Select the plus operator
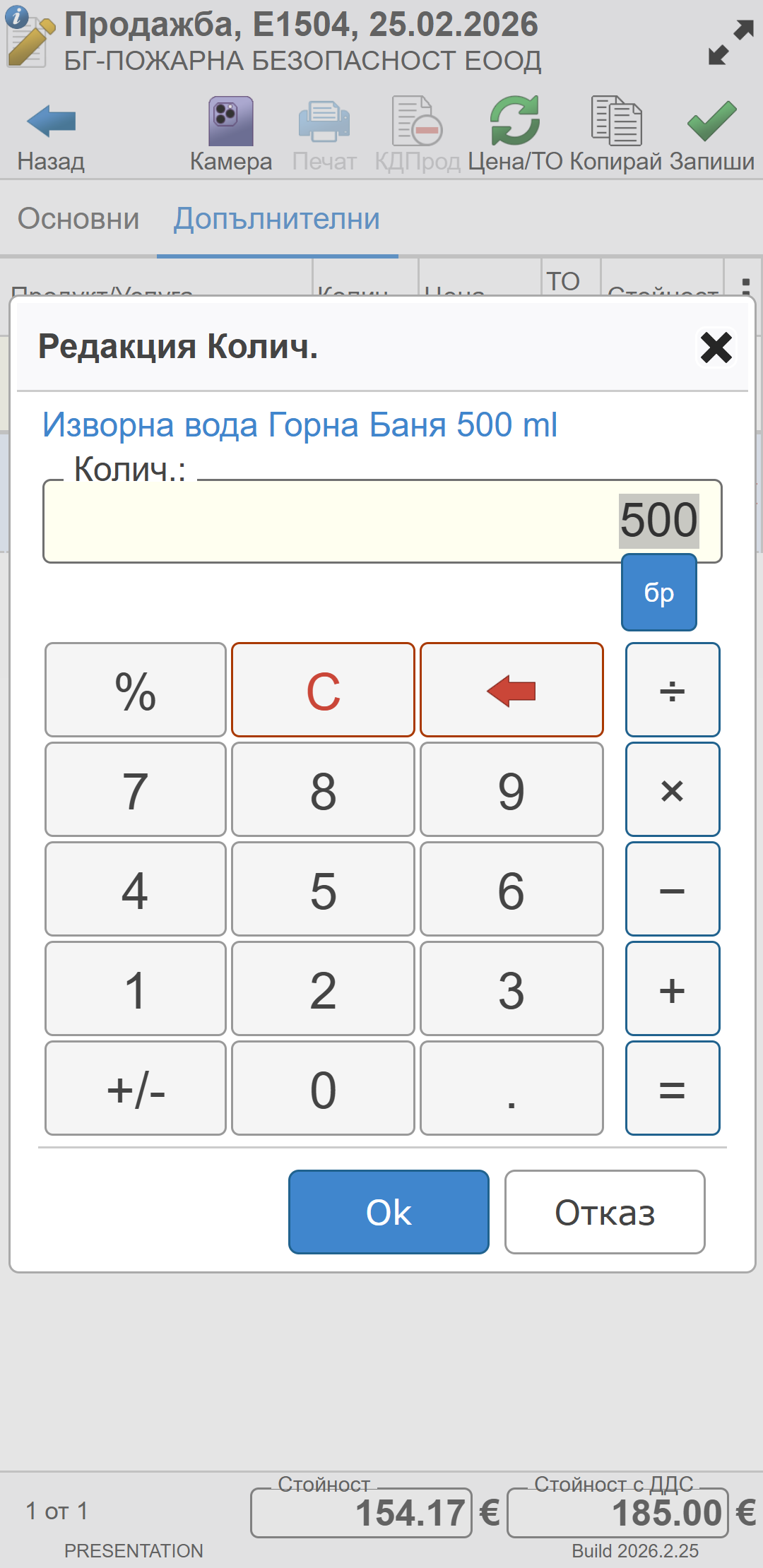Viewport: 763px width, 1568px height. click(x=672, y=989)
